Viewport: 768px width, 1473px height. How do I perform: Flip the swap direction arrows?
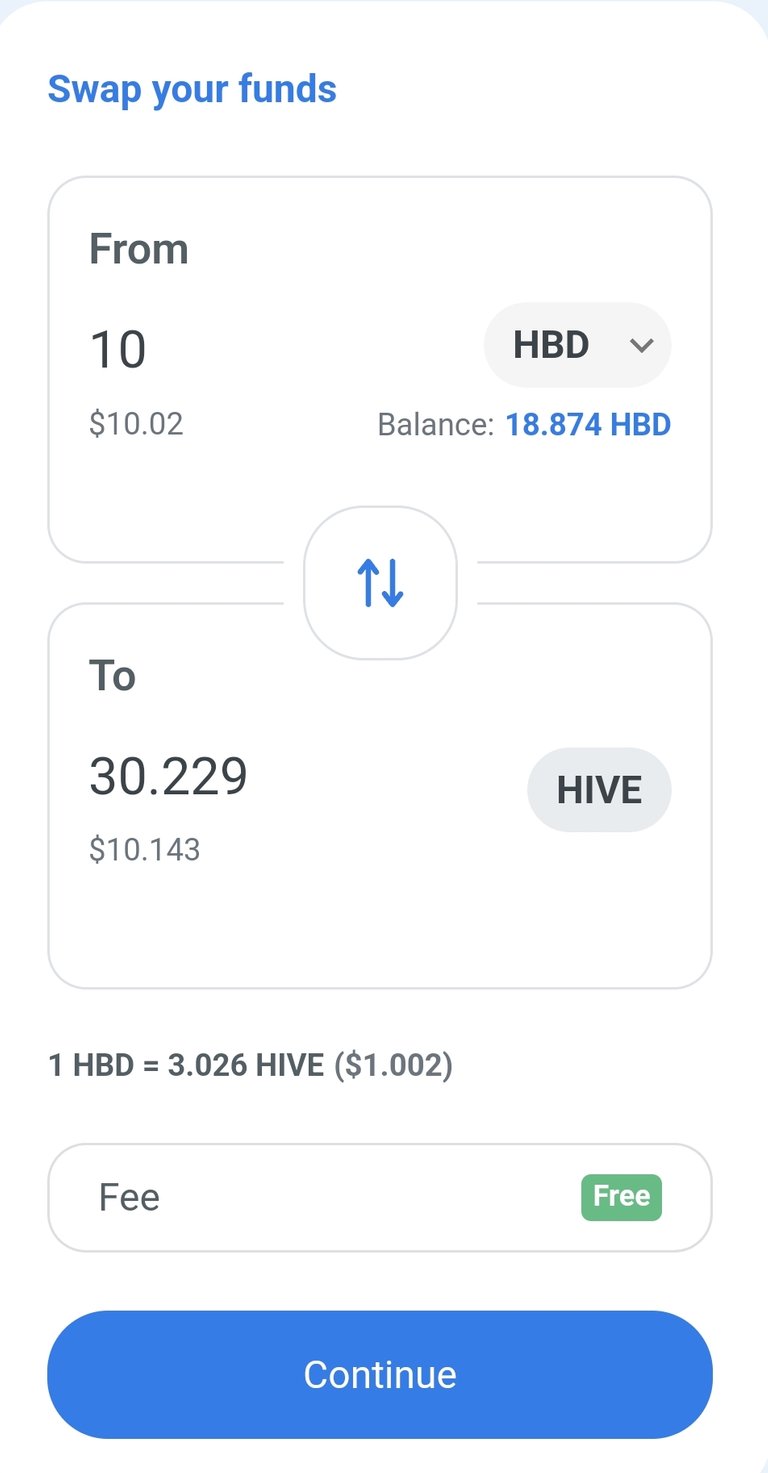(x=380, y=582)
